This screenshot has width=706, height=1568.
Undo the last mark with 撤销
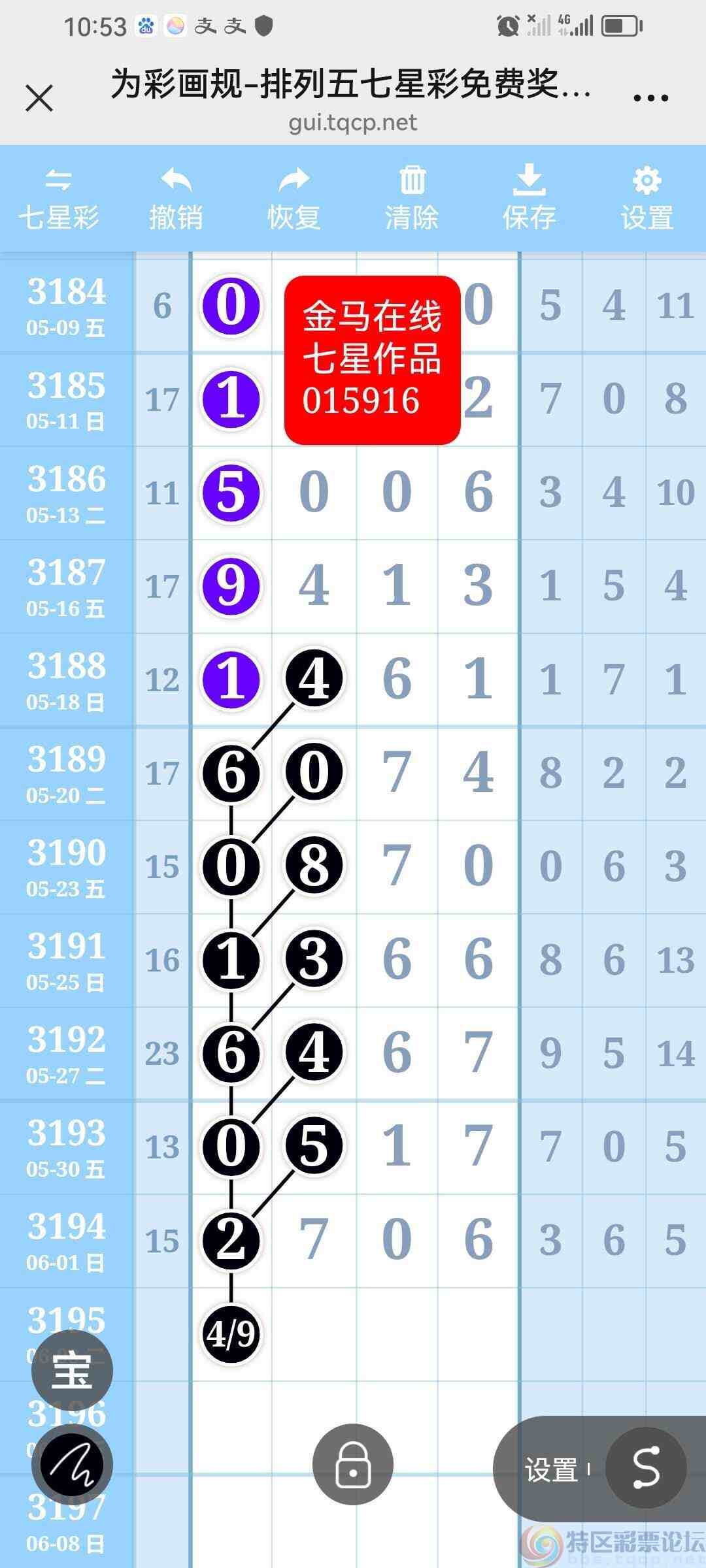coord(176,199)
